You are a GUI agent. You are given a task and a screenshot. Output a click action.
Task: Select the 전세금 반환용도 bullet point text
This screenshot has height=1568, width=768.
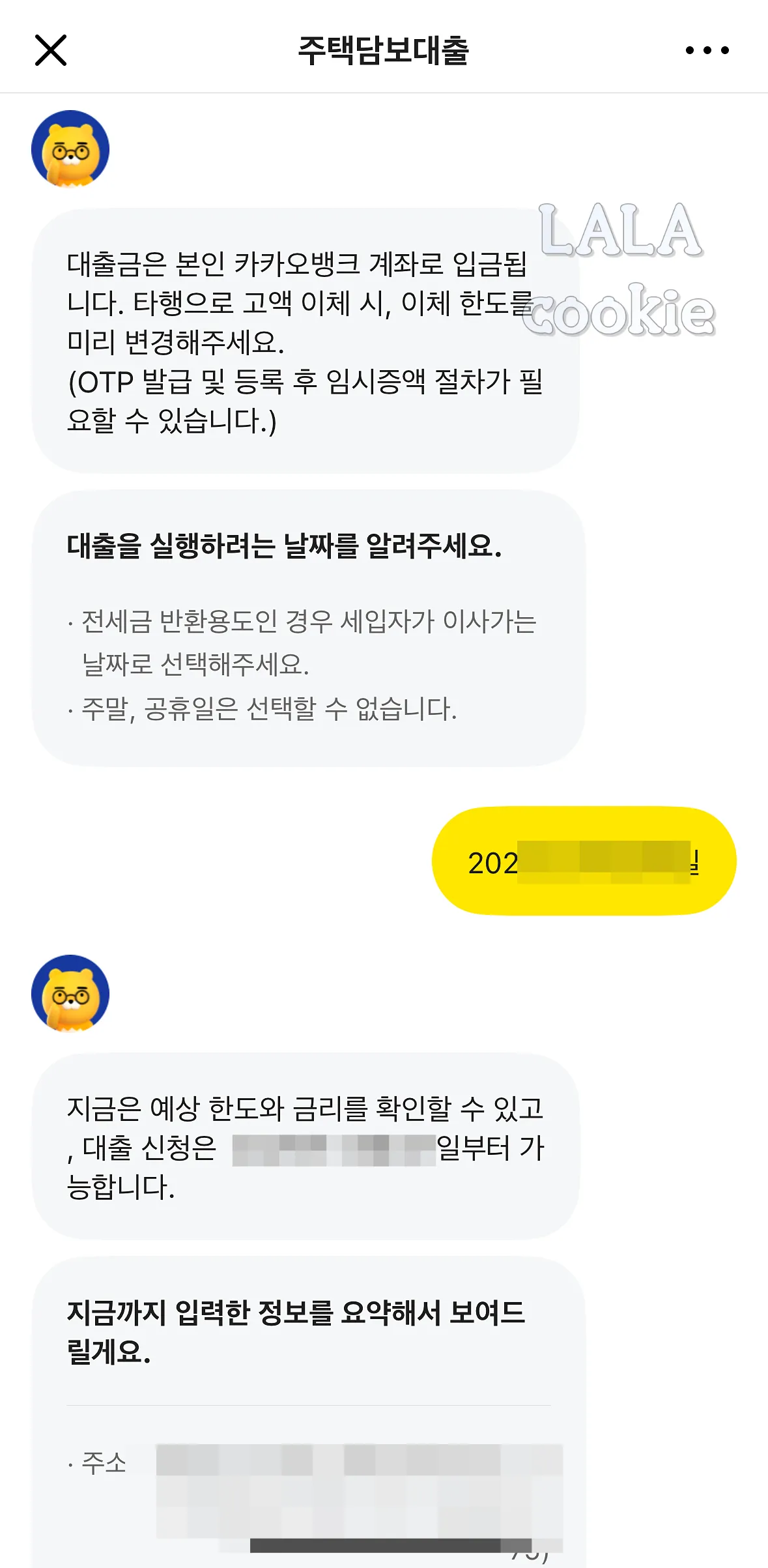[x=306, y=642]
